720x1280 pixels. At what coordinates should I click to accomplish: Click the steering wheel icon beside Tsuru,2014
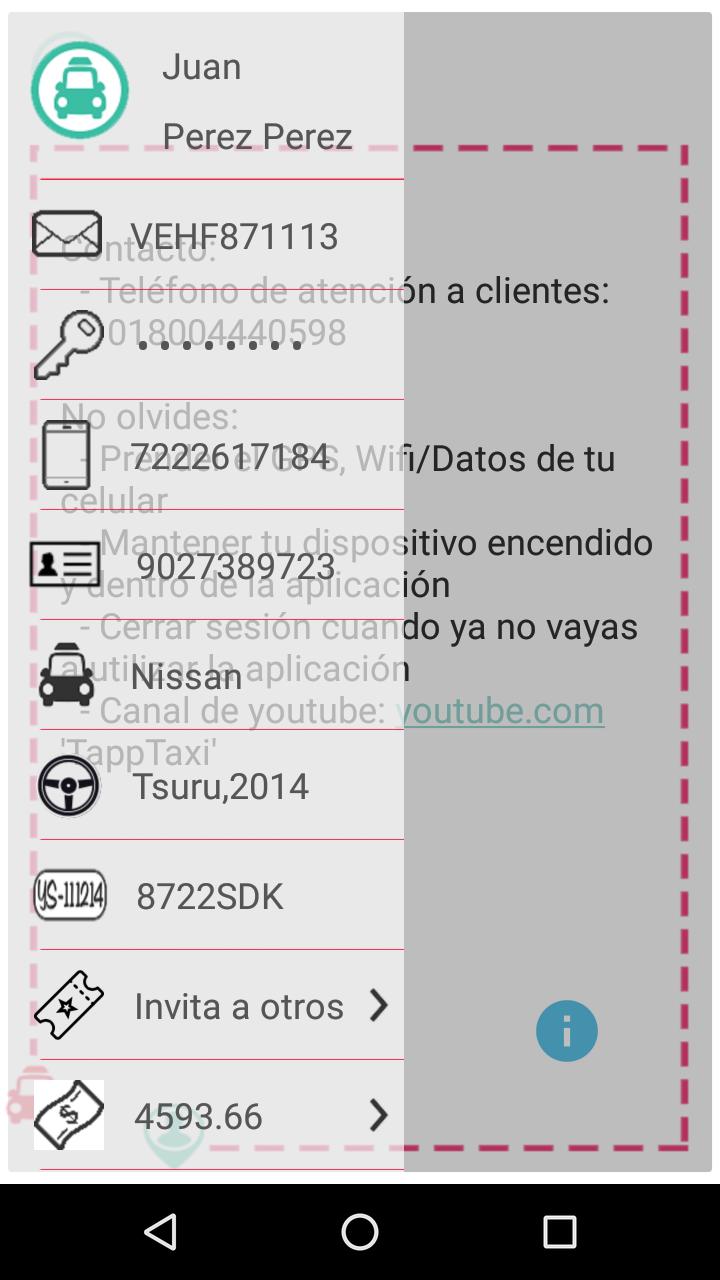pos(68,786)
